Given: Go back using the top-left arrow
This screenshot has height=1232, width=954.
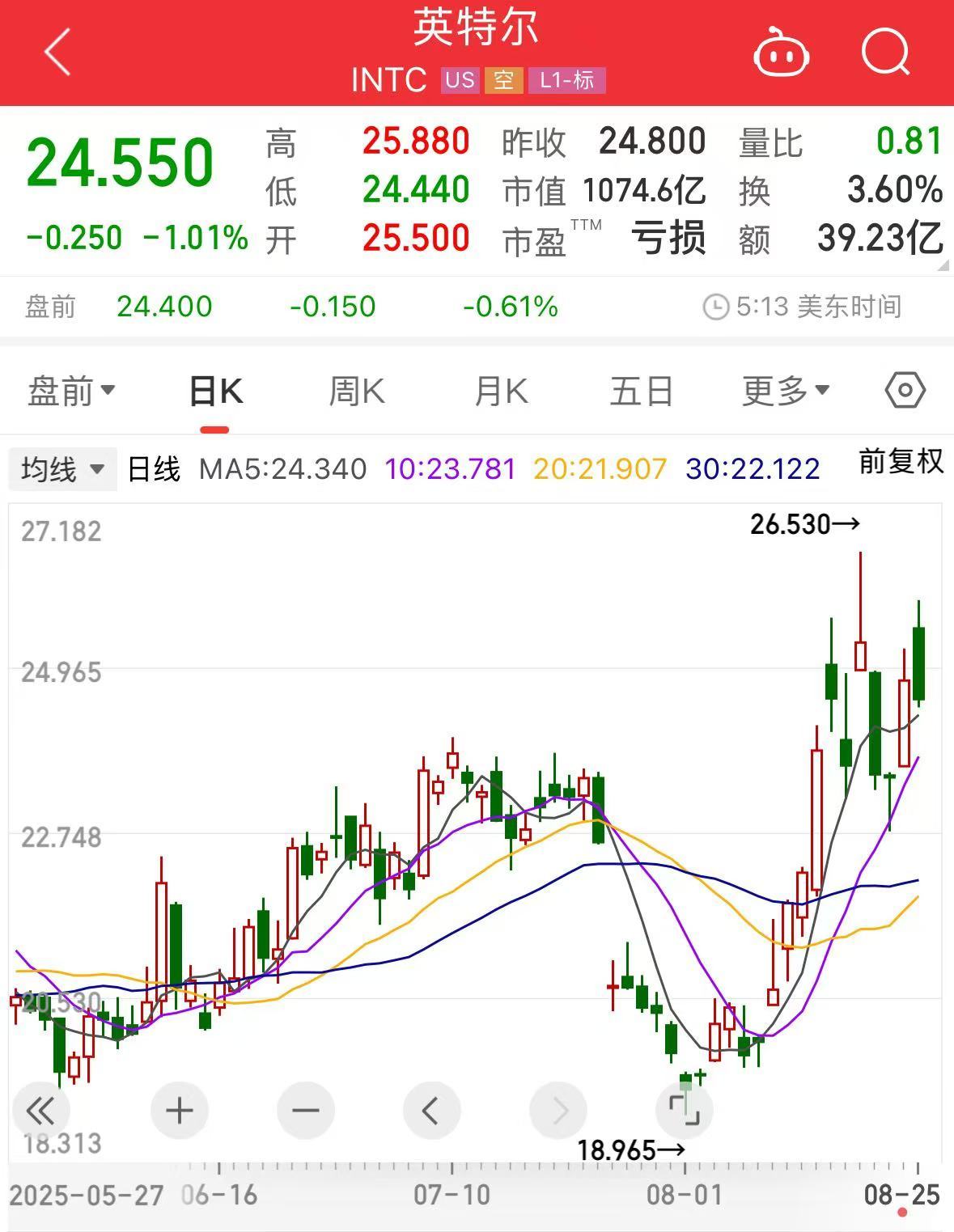Looking at the screenshot, I should [x=58, y=53].
